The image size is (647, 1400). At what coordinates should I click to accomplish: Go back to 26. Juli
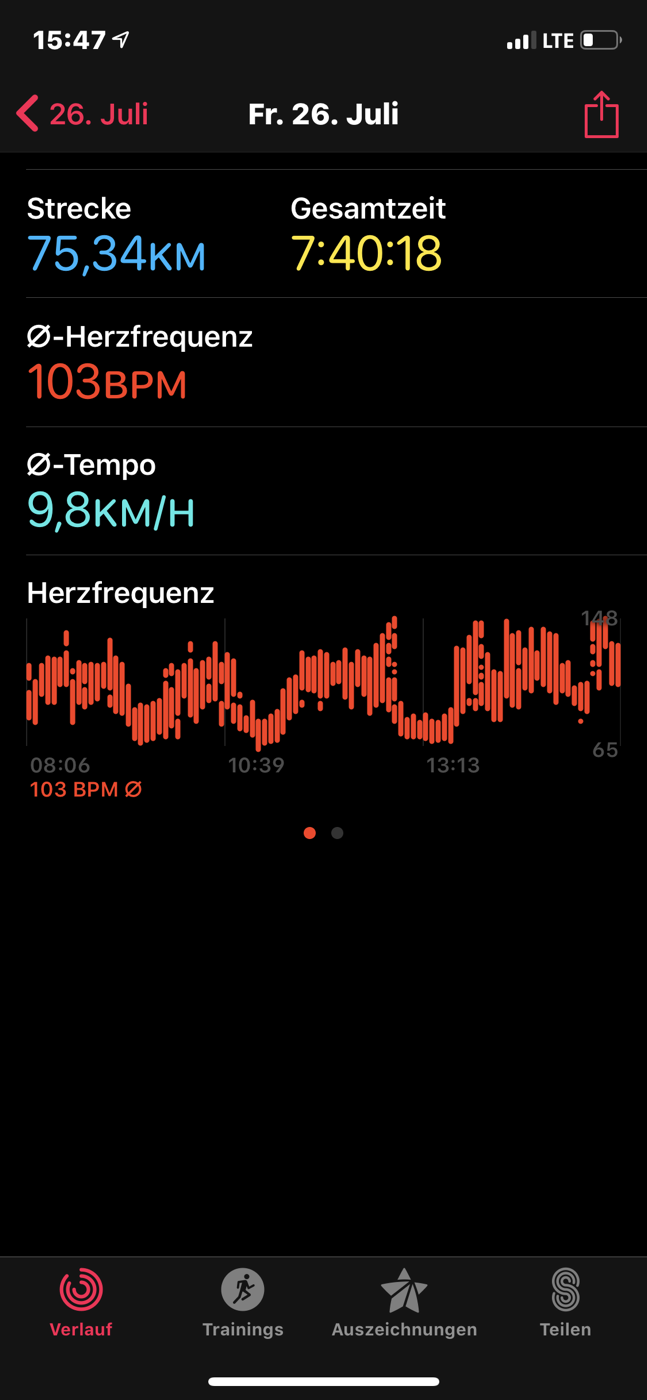83,114
